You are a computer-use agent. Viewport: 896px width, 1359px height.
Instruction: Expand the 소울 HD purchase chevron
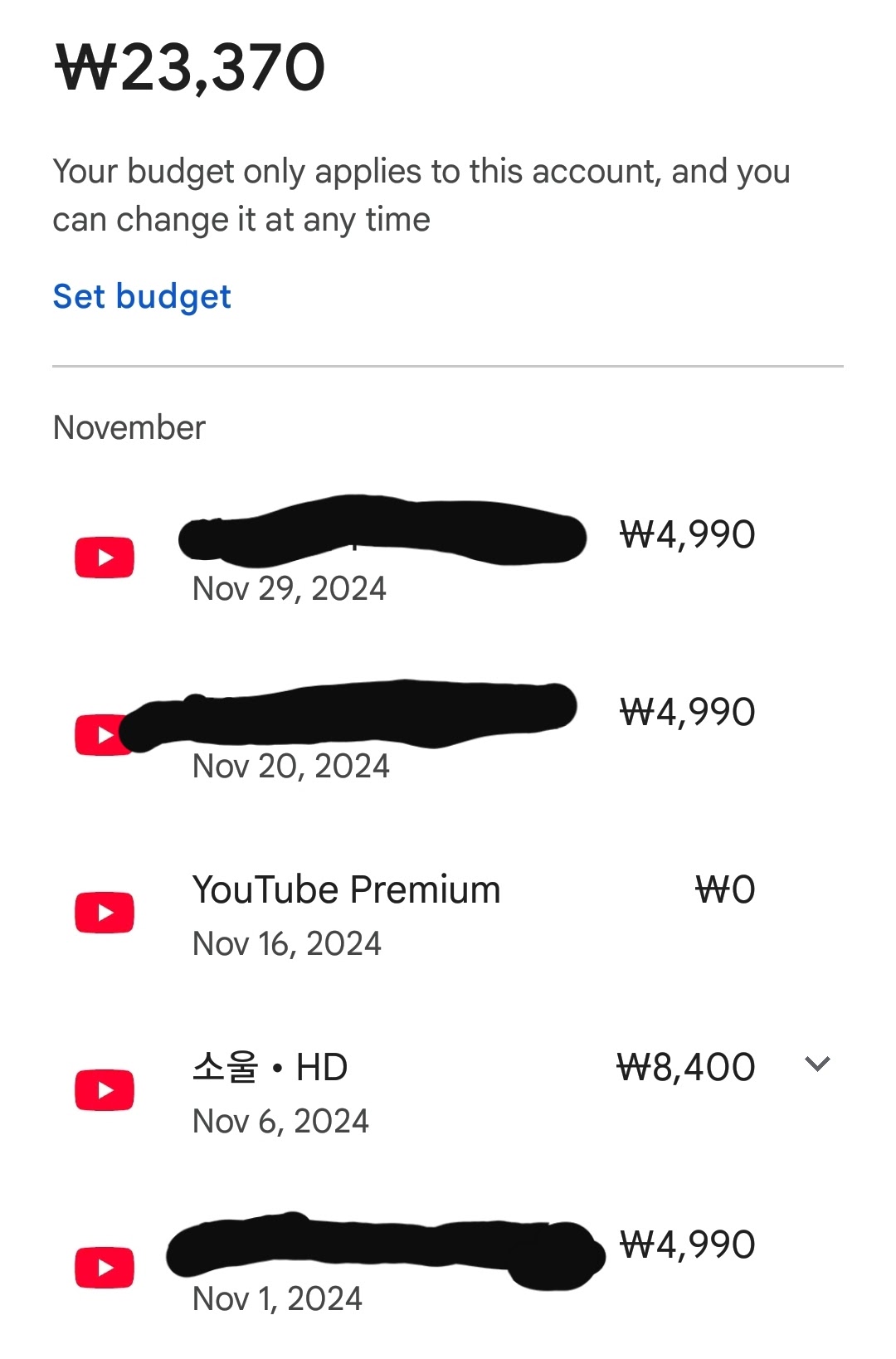pos(817,1064)
